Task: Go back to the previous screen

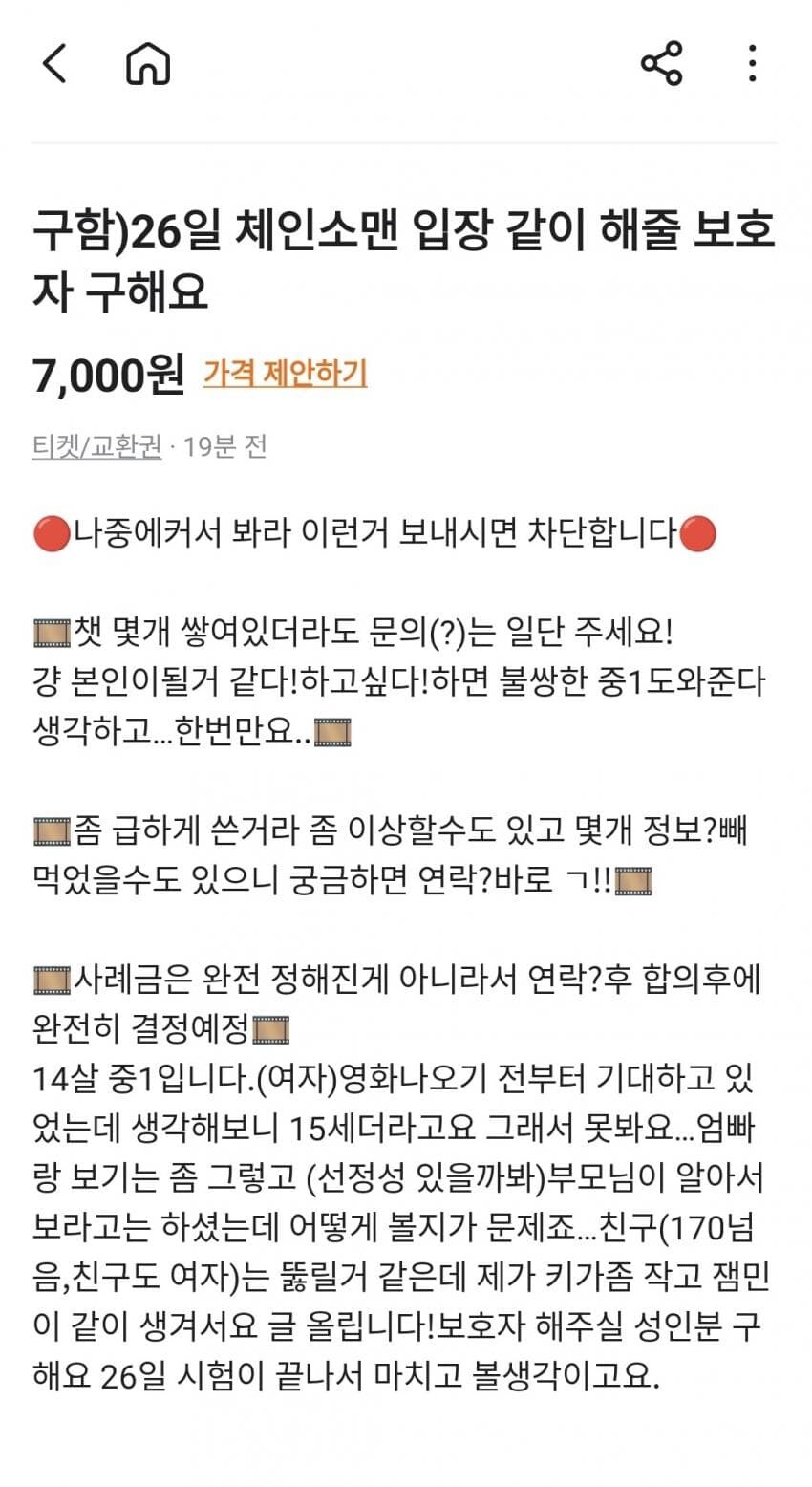Action: [x=55, y=64]
